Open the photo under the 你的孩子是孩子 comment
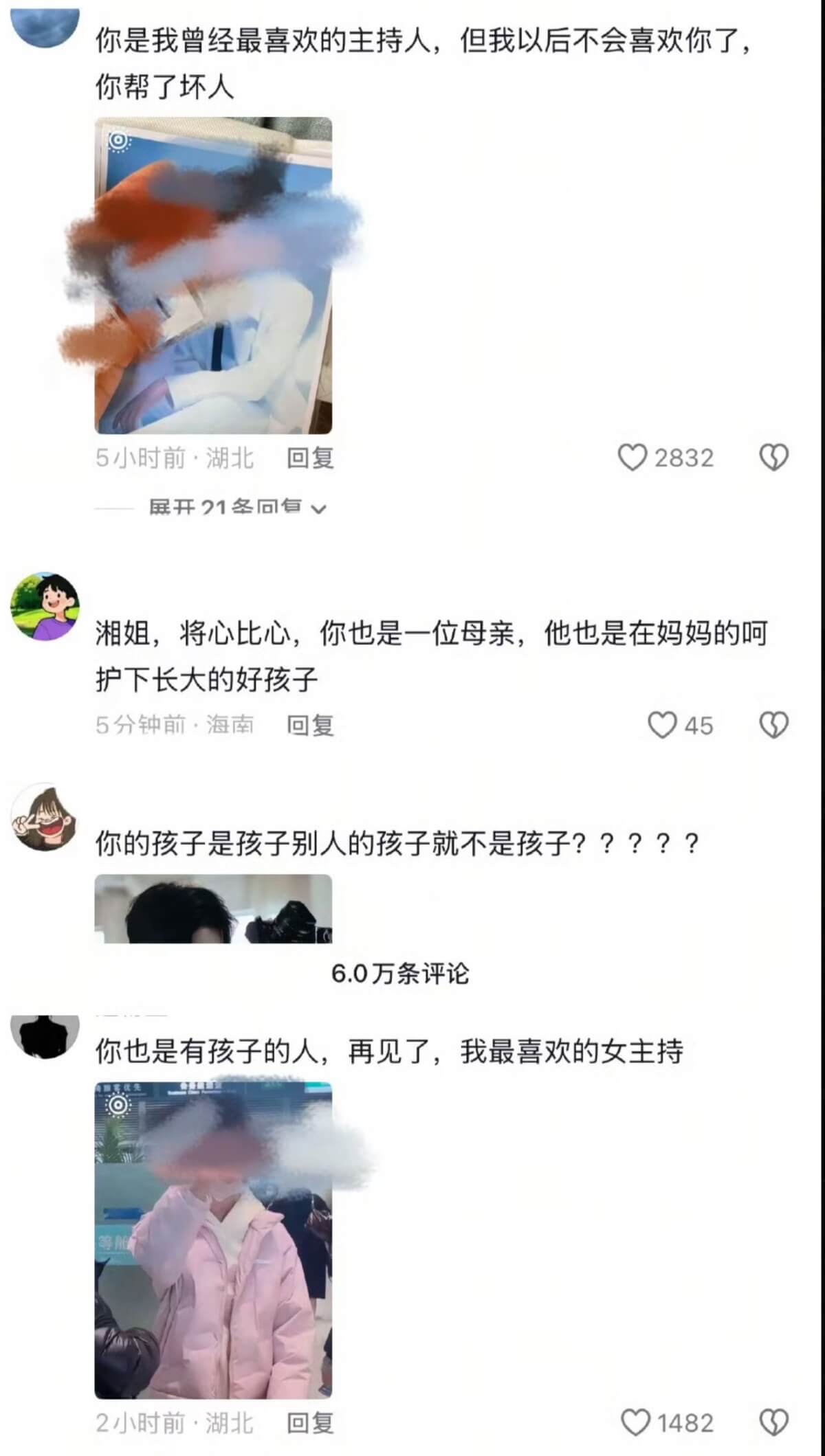 [x=213, y=908]
